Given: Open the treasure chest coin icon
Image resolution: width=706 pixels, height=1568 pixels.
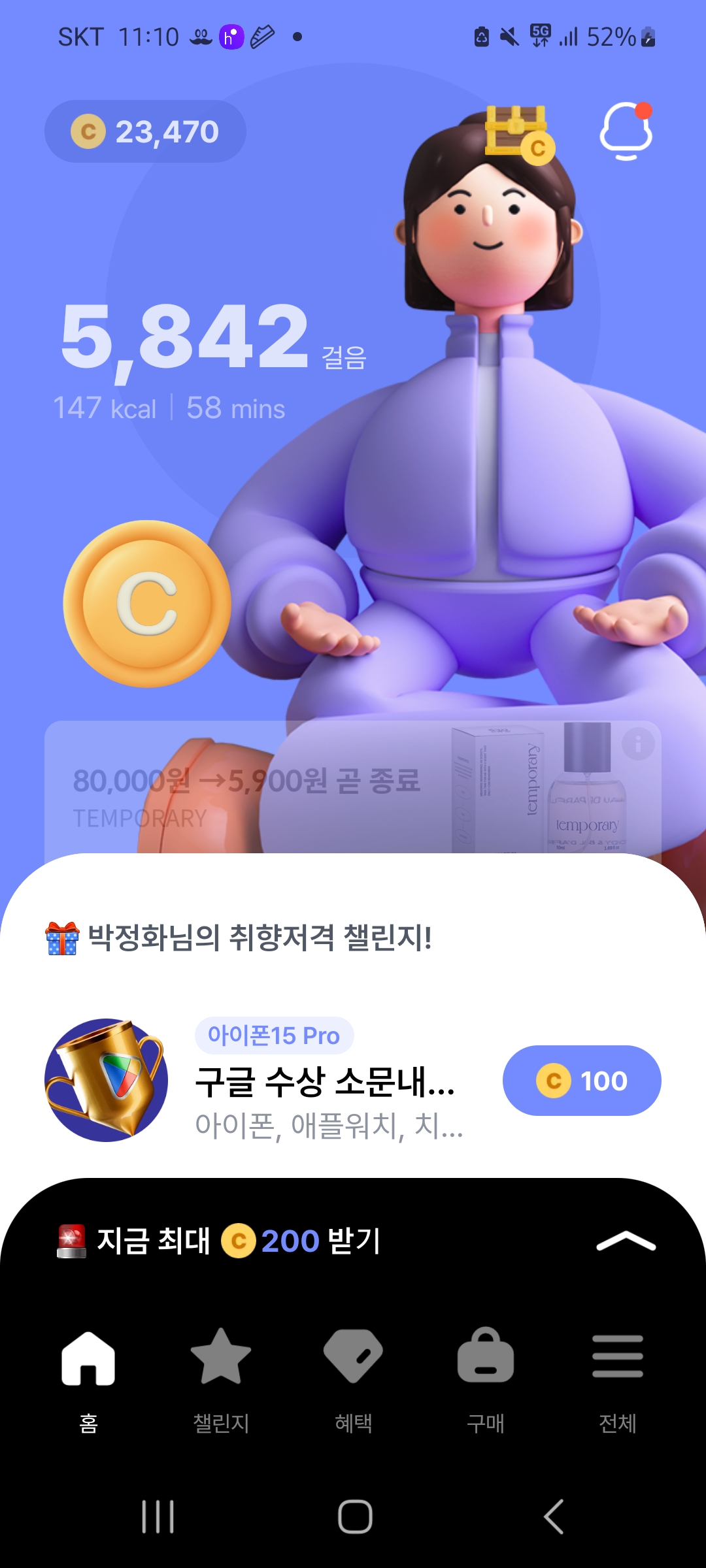Looking at the screenshot, I should pyautogui.click(x=520, y=135).
